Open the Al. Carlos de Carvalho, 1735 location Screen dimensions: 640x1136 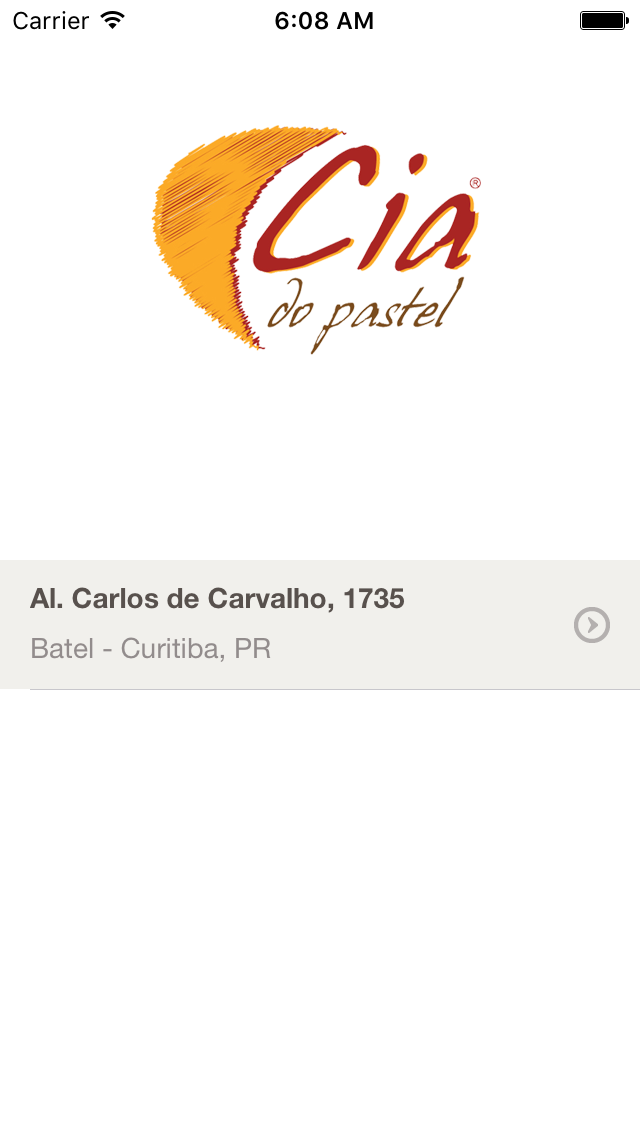pyautogui.click(x=320, y=625)
